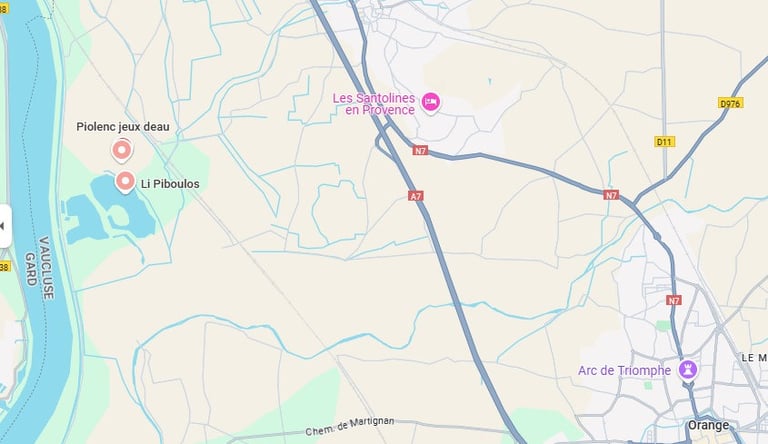The width and height of the screenshot is (768, 444).
Task: Select the Li Piboulos place marker
Action: 126,181
